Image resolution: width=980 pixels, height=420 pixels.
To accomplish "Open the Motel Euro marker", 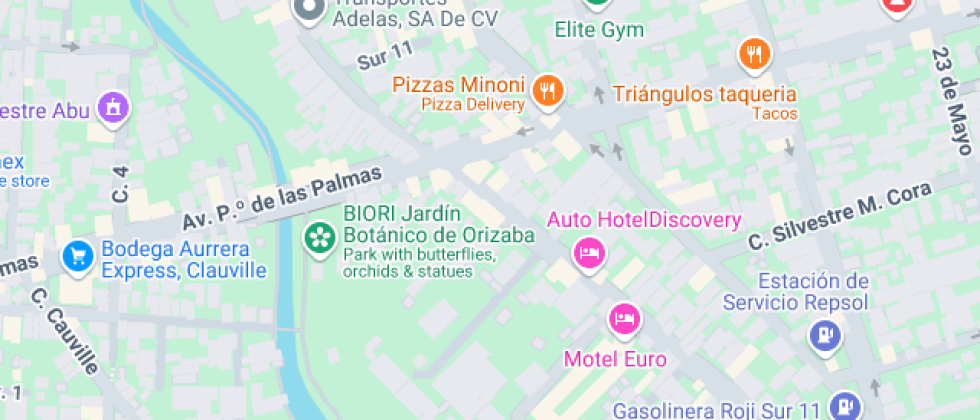I will [625, 319].
